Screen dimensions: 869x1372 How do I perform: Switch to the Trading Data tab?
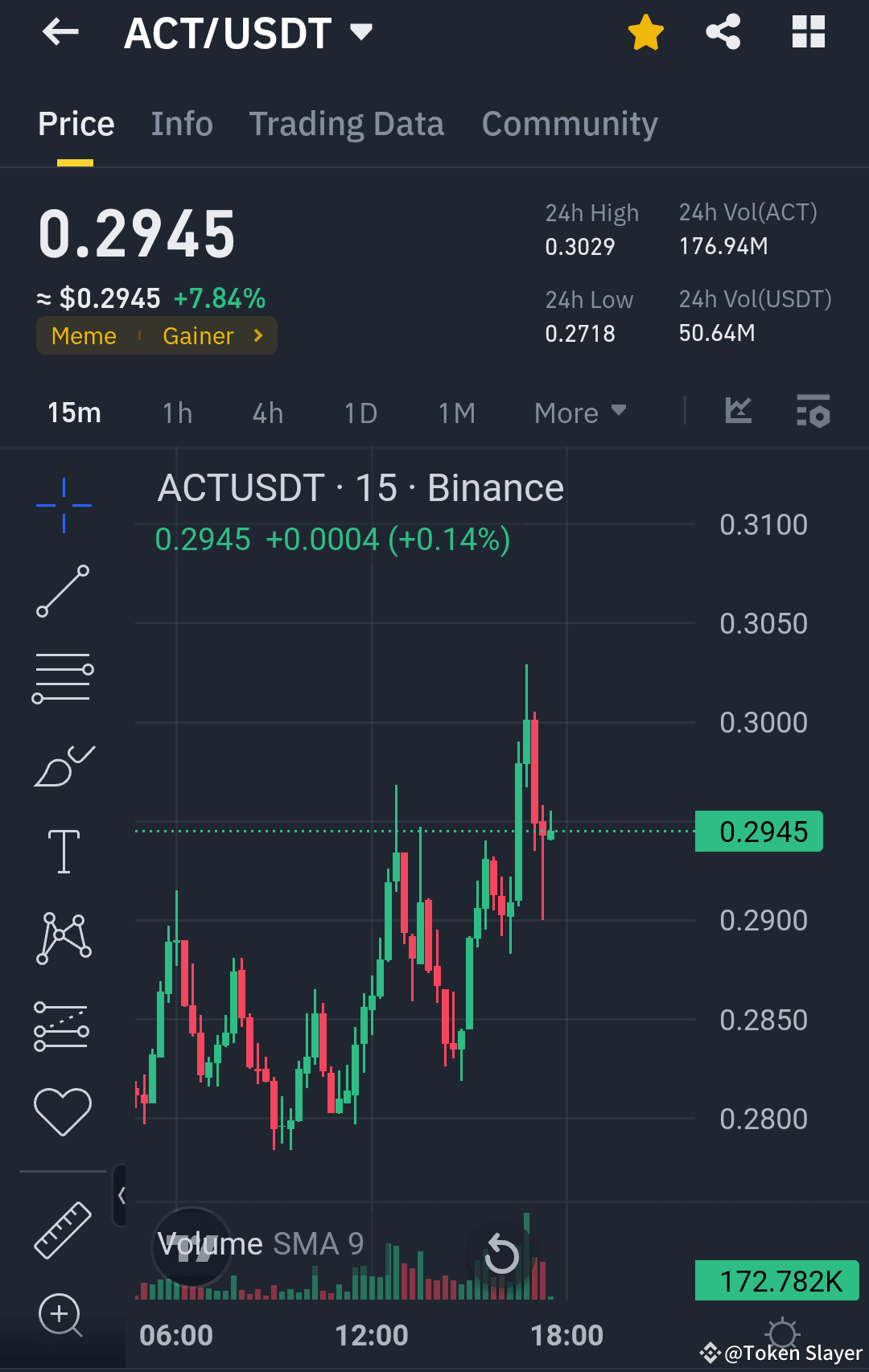pyautogui.click(x=347, y=123)
